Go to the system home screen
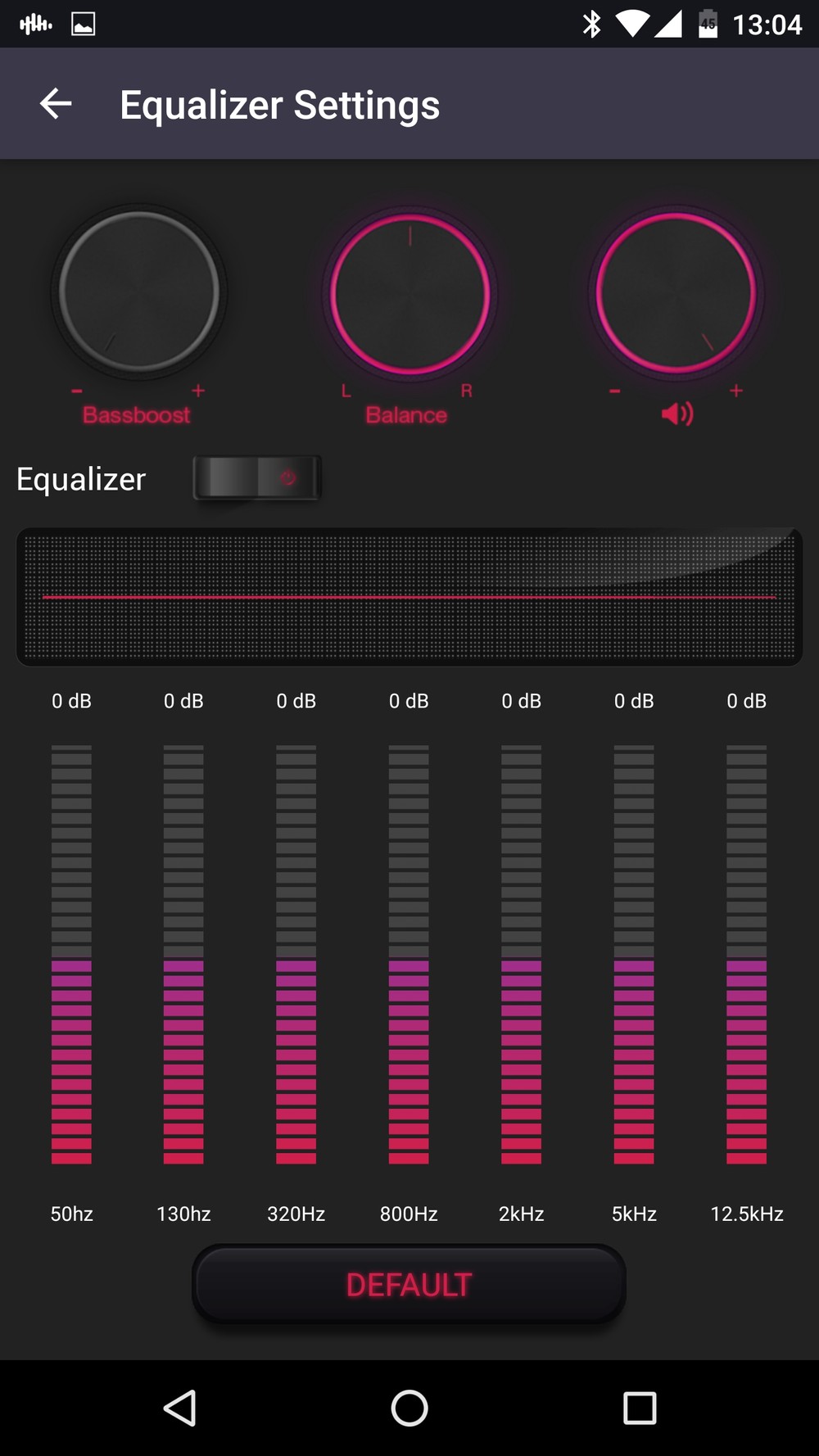The width and height of the screenshot is (819, 1456). [x=409, y=1409]
